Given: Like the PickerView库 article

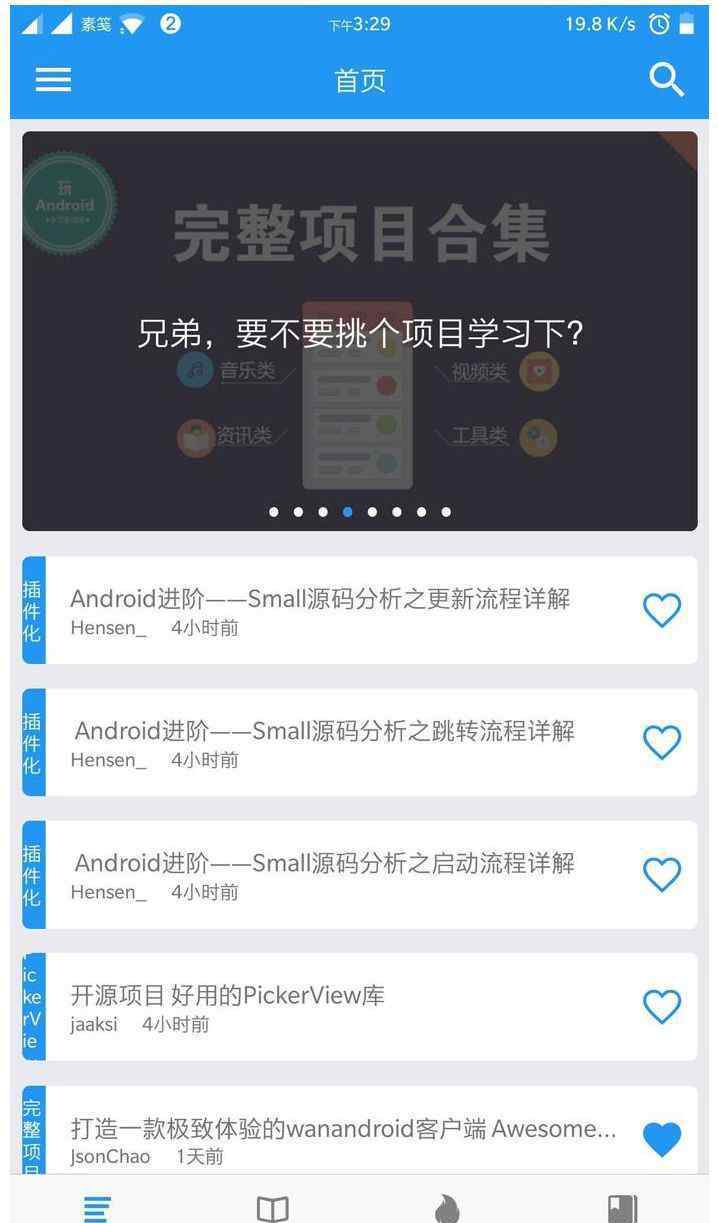Looking at the screenshot, I should [x=661, y=1006].
